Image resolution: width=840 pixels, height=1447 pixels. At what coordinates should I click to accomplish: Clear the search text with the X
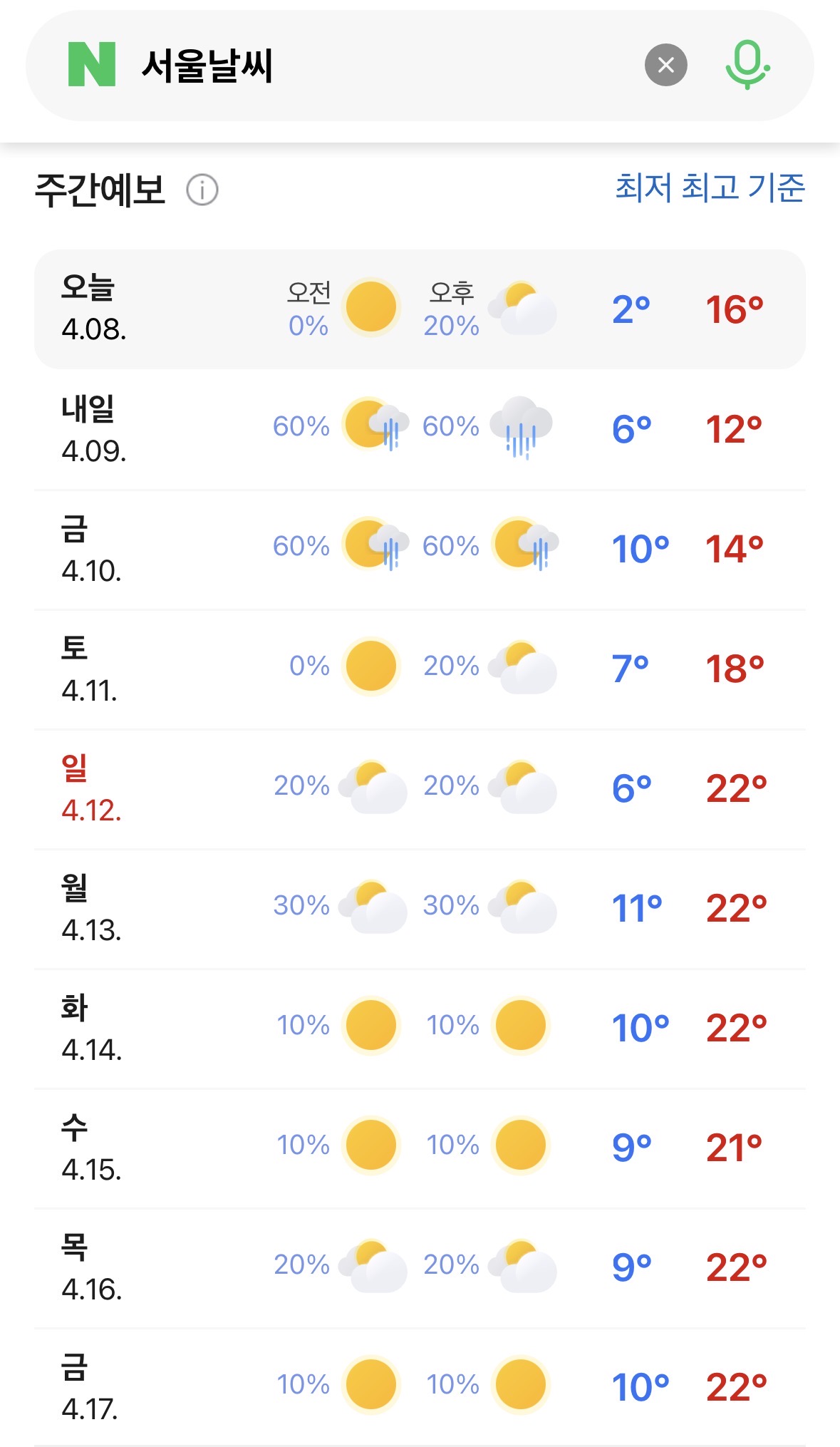click(x=665, y=66)
